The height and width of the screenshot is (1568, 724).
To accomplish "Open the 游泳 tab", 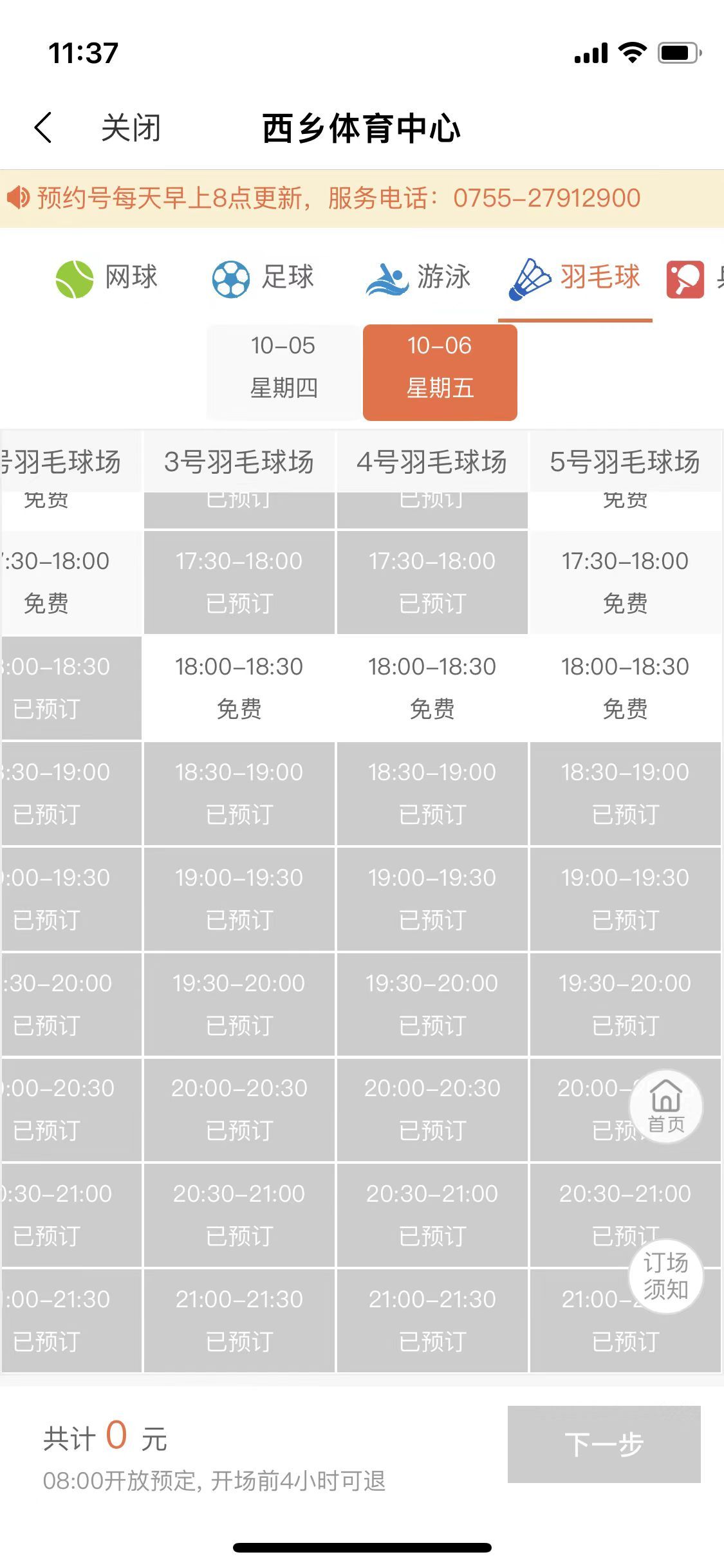I will (418, 278).
